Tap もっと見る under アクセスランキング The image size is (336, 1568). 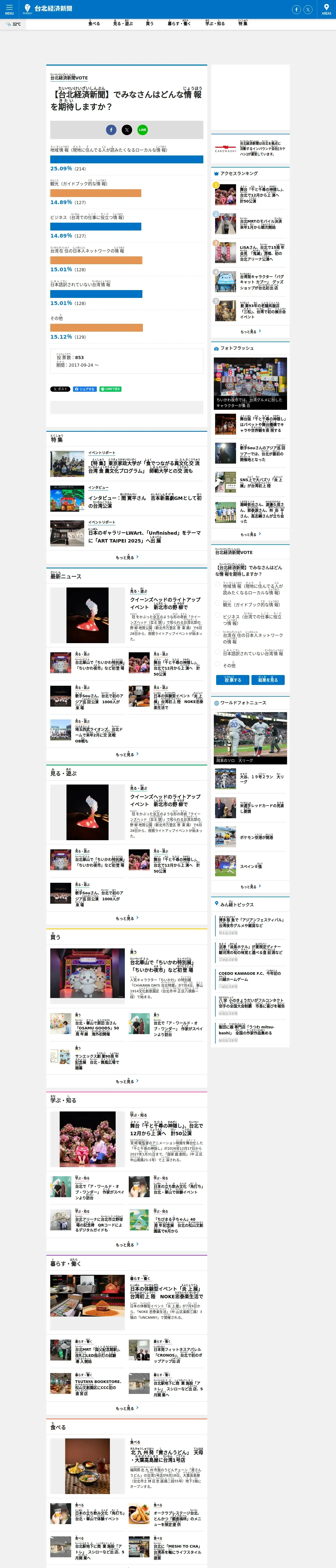250,331
